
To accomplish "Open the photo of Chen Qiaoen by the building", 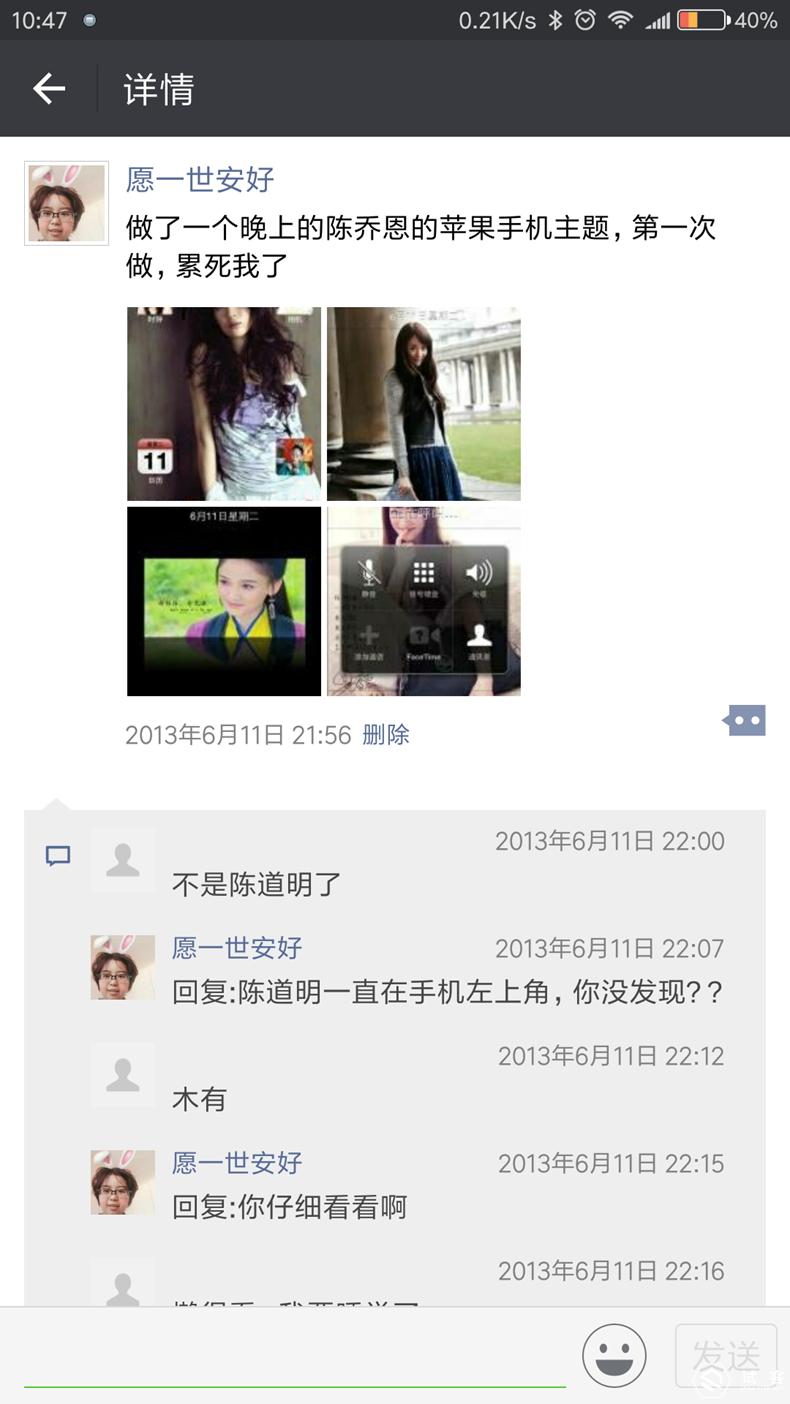I will pyautogui.click(x=423, y=403).
